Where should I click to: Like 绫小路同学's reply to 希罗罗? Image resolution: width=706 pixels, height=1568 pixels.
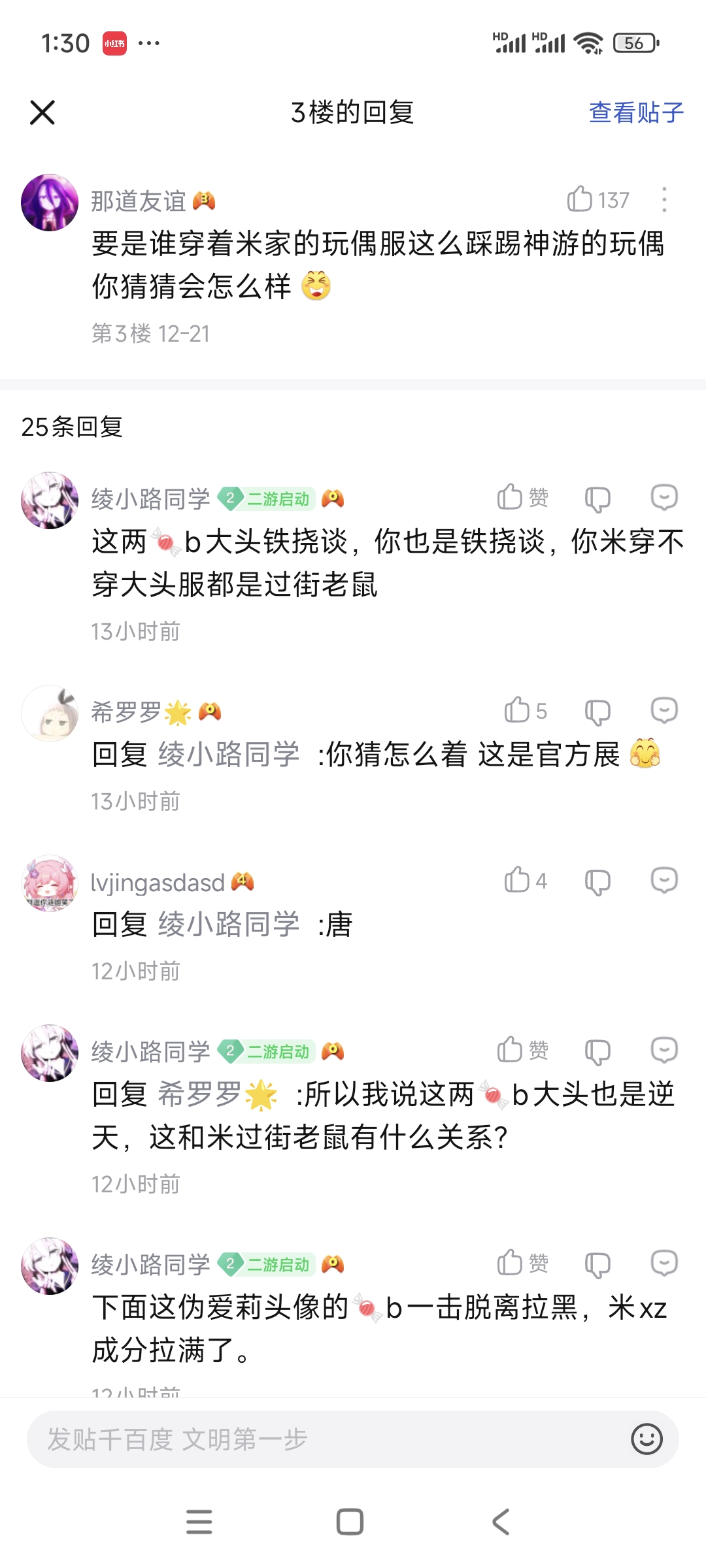511,1050
